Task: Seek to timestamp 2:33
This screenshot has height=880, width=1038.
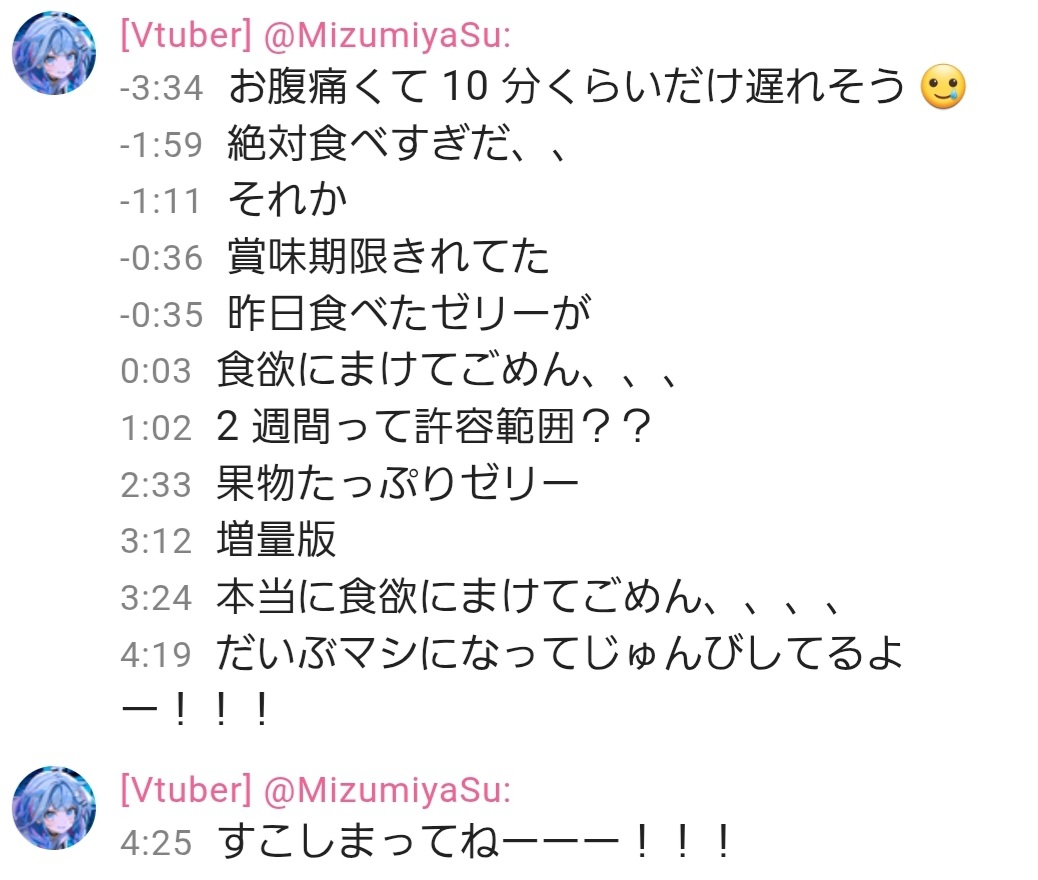Action: (x=156, y=486)
